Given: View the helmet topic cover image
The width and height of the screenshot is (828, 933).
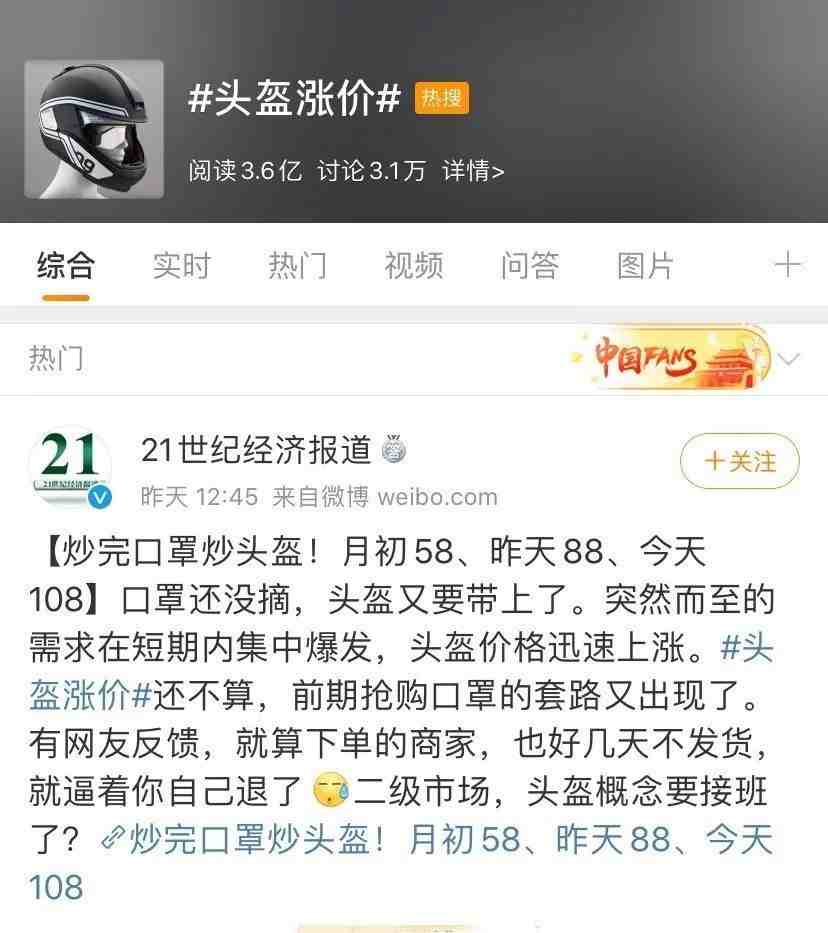Looking at the screenshot, I should 94,129.
